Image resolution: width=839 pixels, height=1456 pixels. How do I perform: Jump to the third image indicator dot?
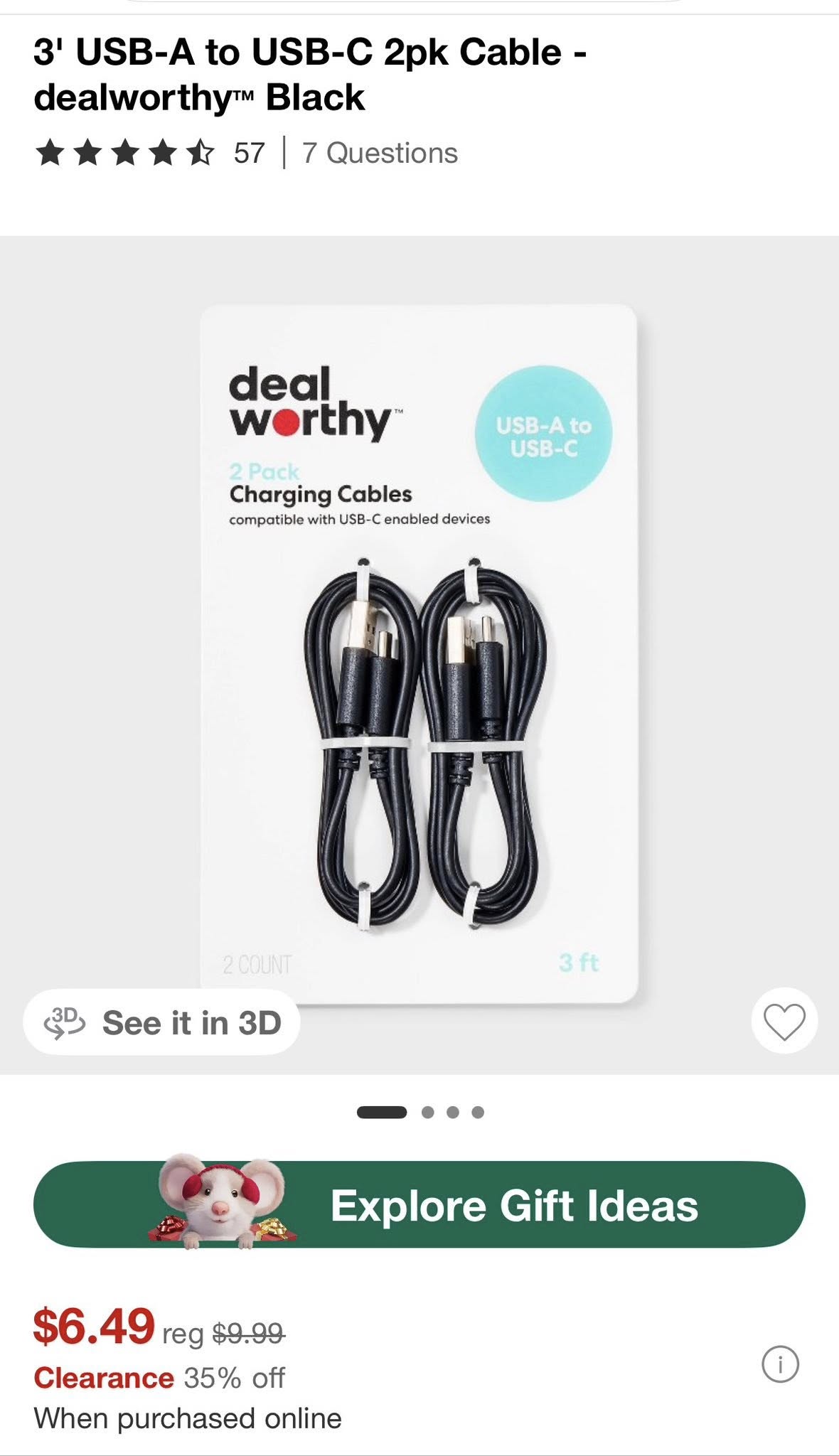(x=454, y=1111)
